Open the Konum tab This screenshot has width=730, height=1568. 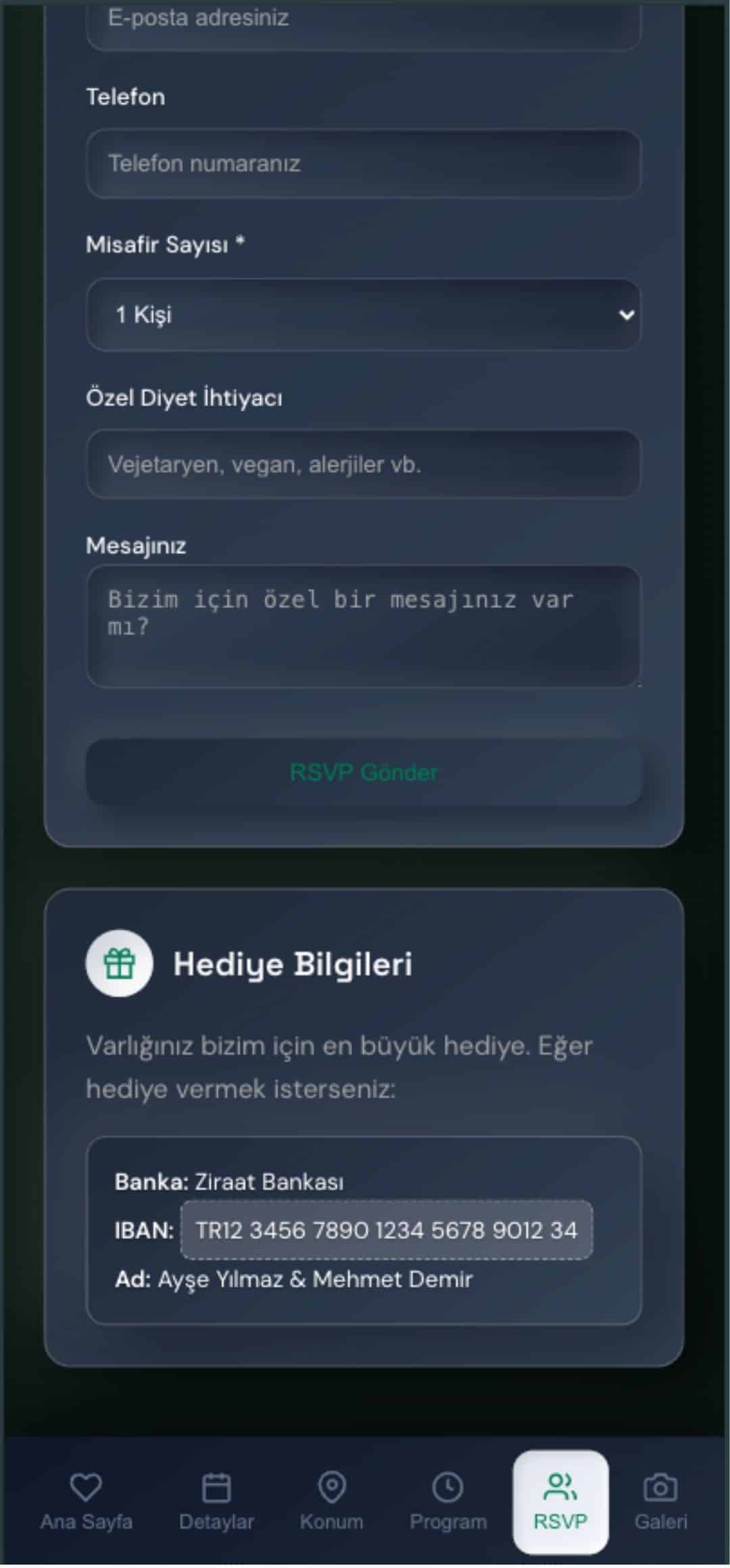coord(332,1502)
